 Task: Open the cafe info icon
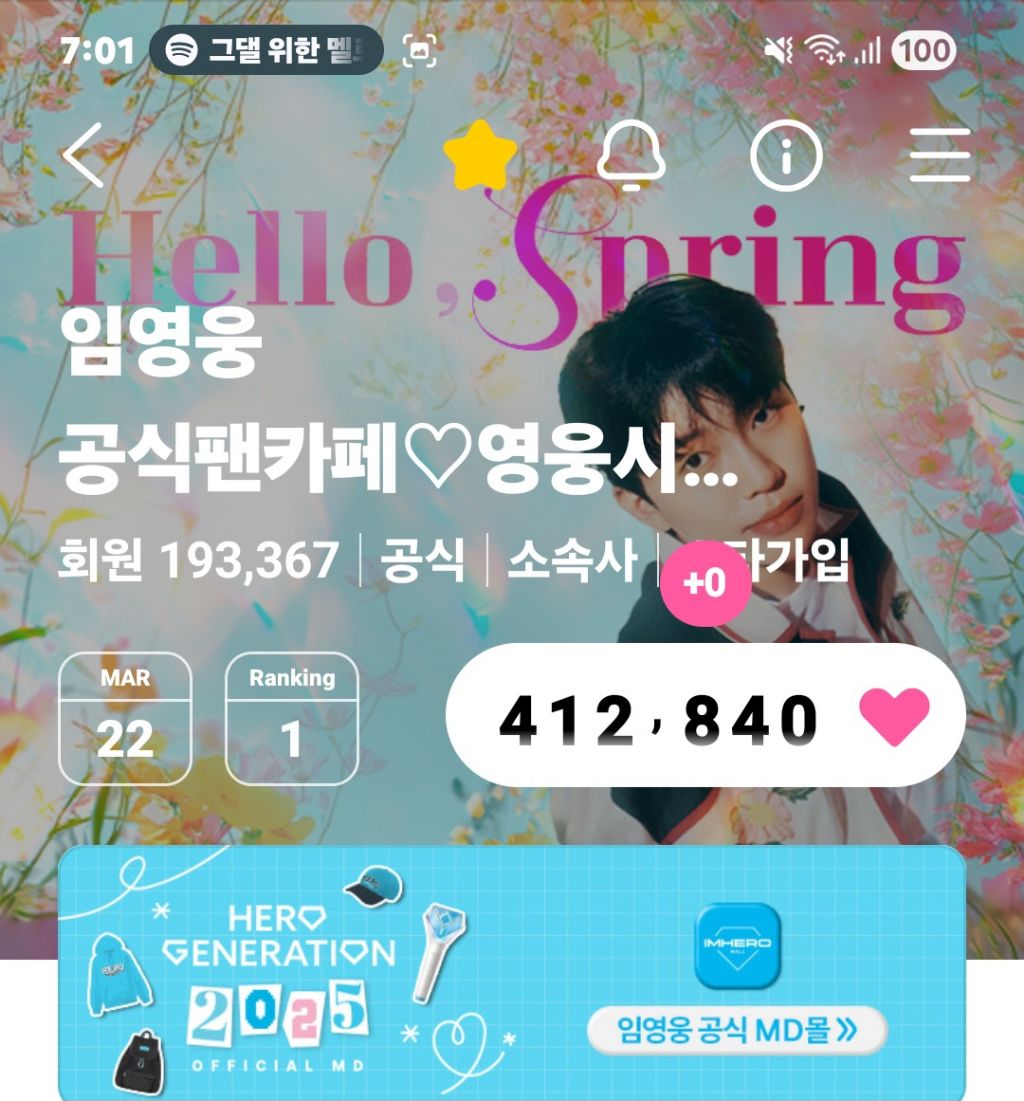786,155
